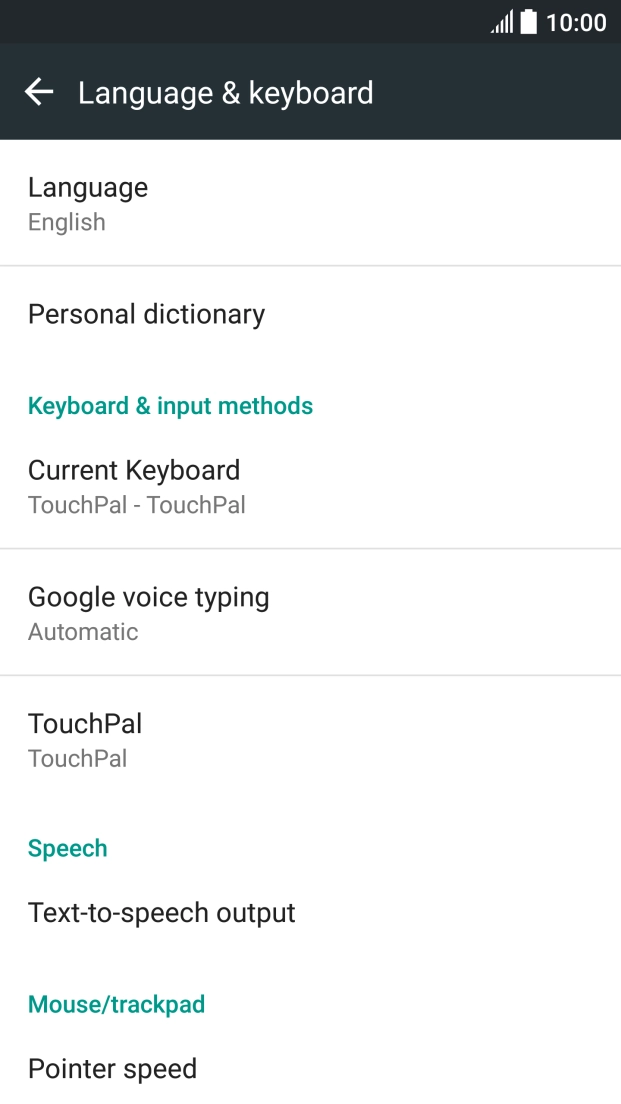Change the Current Keyboard
Image resolution: width=621 pixels, height=1104 pixels.
(x=310, y=486)
